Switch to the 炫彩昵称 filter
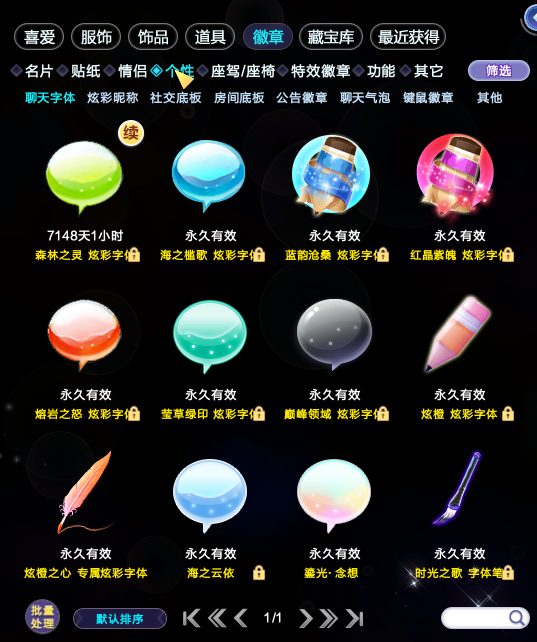This screenshot has height=642, width=537. click(113, 98)
